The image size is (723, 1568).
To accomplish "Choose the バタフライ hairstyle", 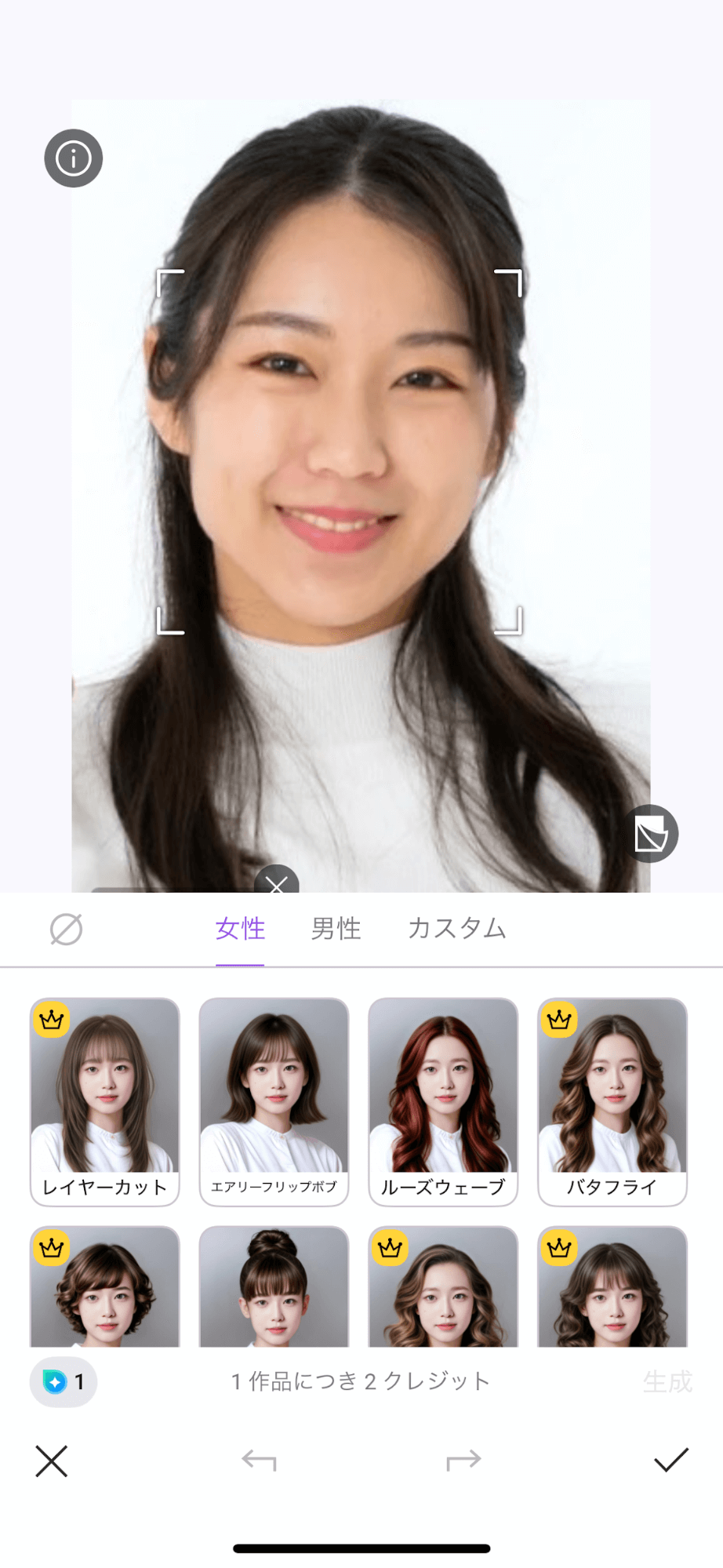I will click(612, 1101).
